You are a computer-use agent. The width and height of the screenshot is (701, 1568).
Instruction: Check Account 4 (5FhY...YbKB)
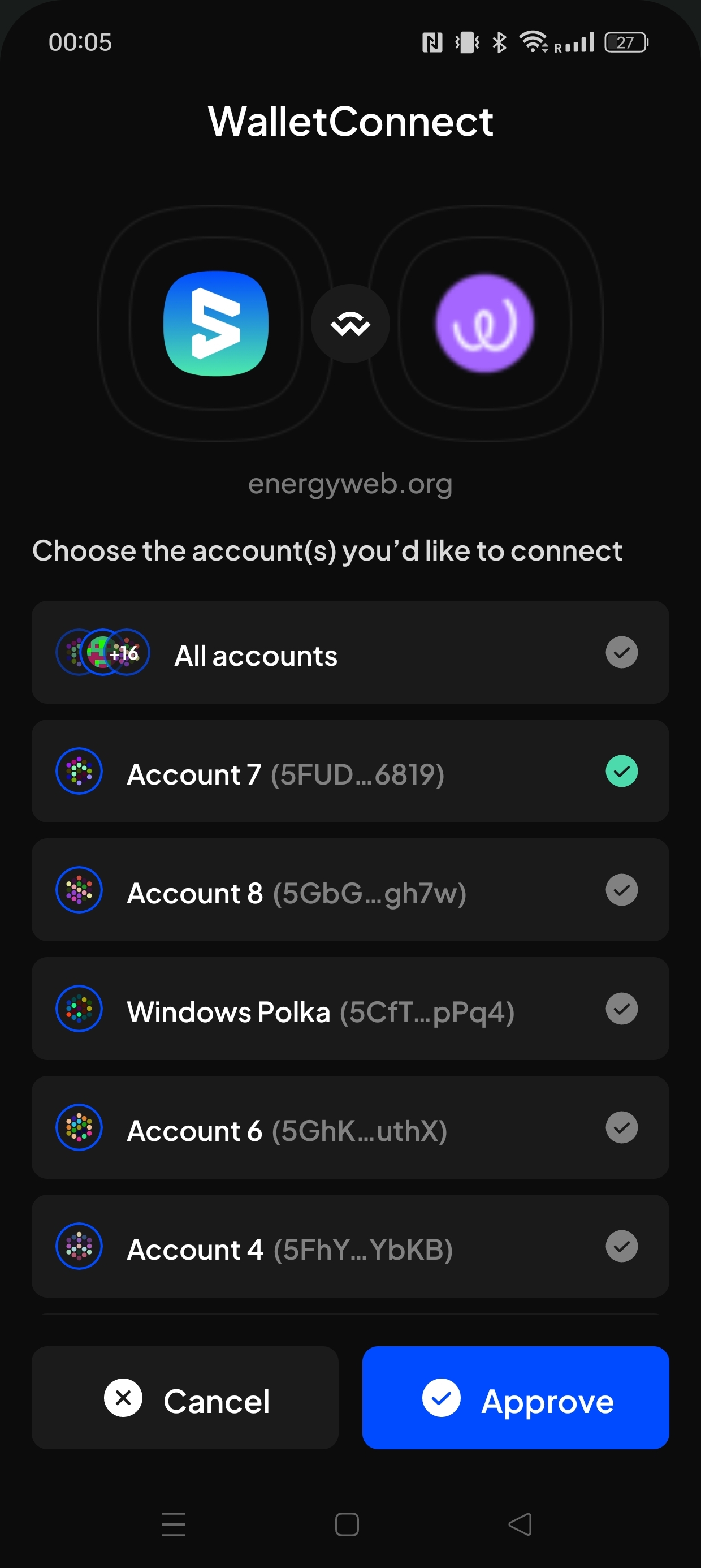pyautogui.click(x=621, y=1246)
